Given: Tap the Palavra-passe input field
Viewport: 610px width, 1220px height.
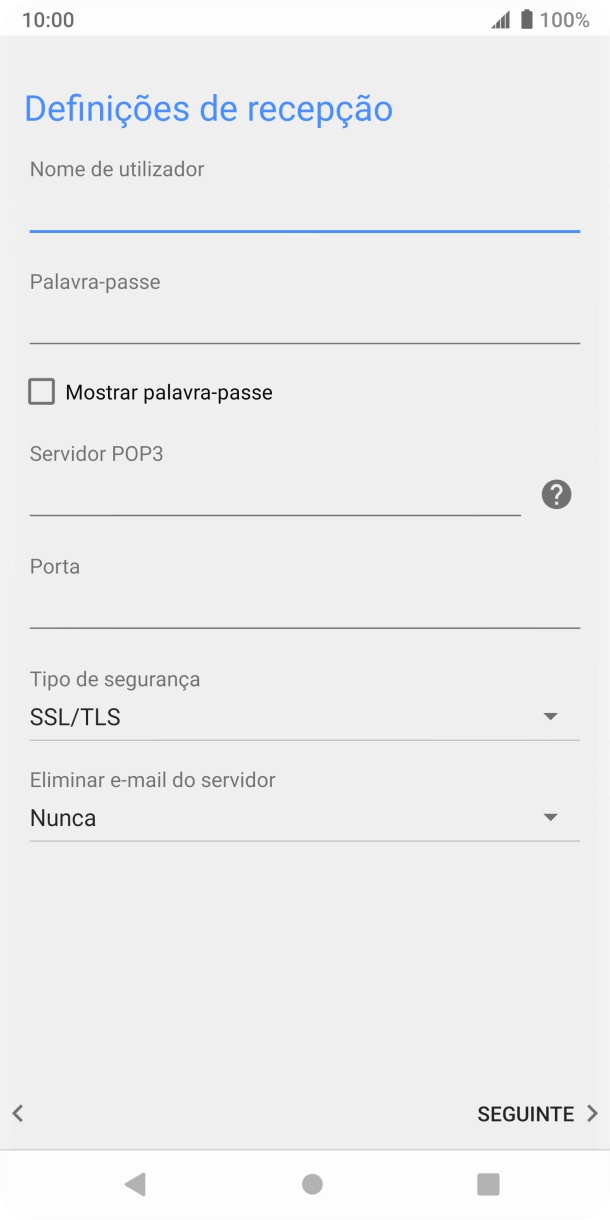Looking at the screenshot, I should tap(304, 322).
